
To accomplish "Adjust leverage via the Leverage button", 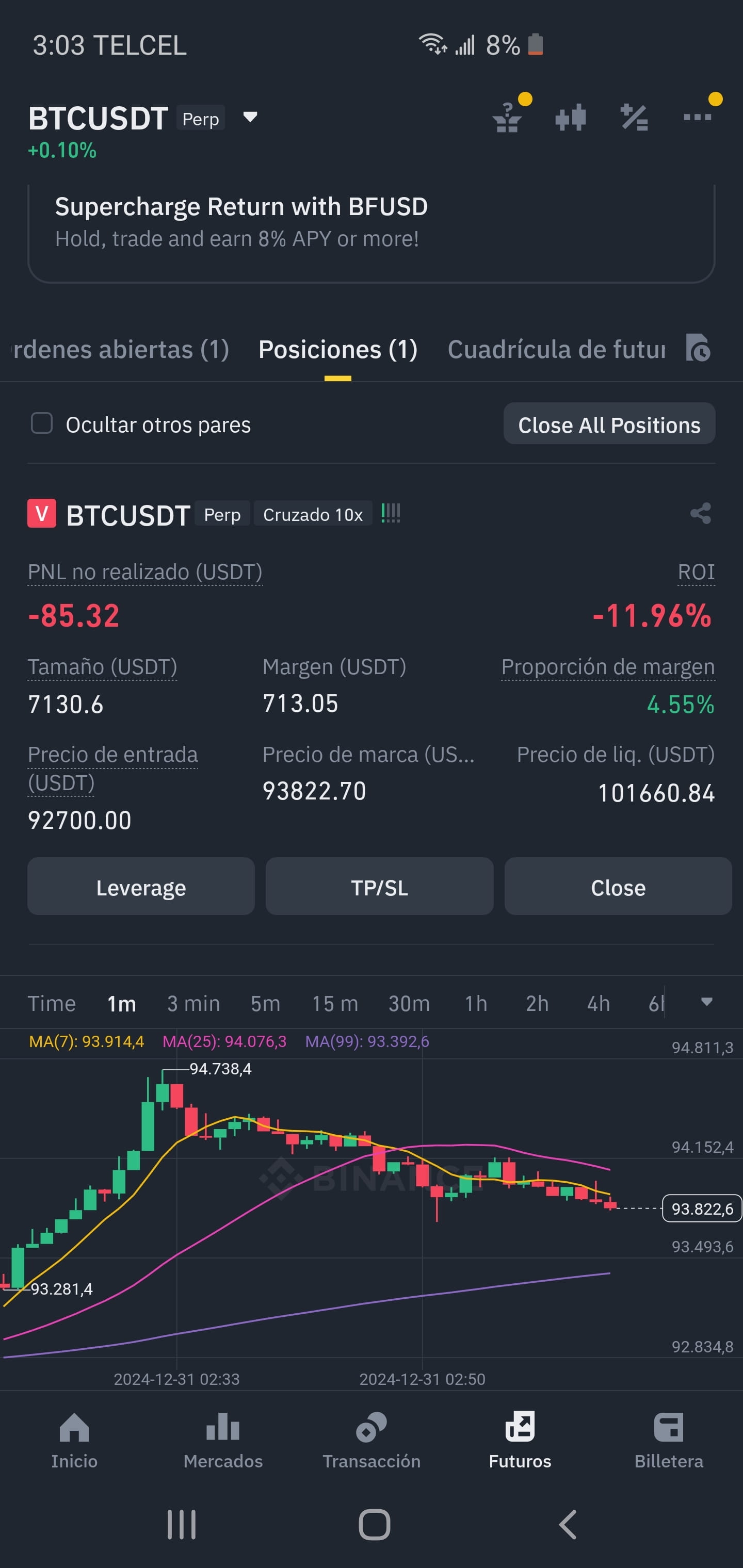I will [x=141, y=887].
